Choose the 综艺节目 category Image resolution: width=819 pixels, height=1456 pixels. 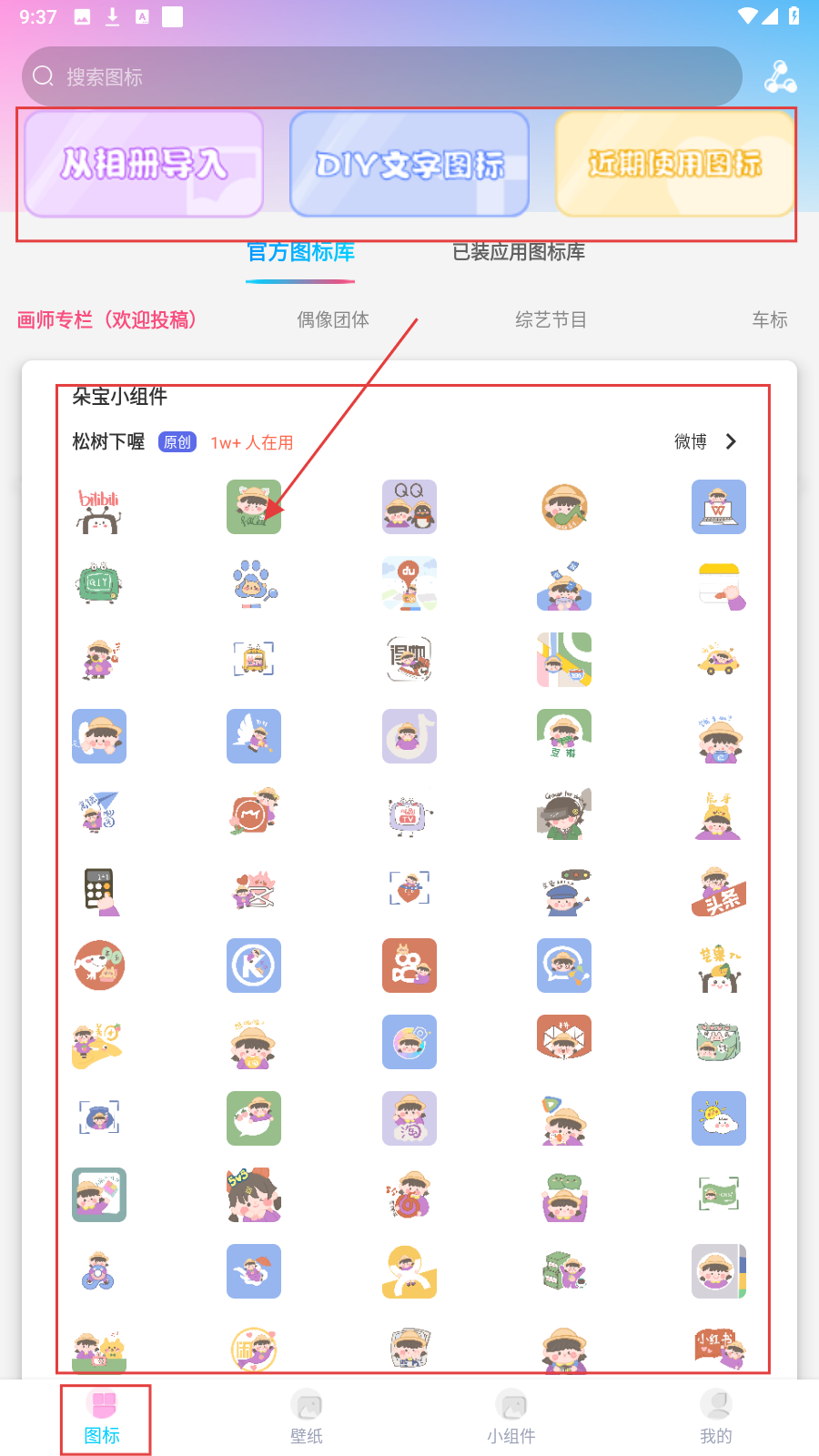(551, 320)
